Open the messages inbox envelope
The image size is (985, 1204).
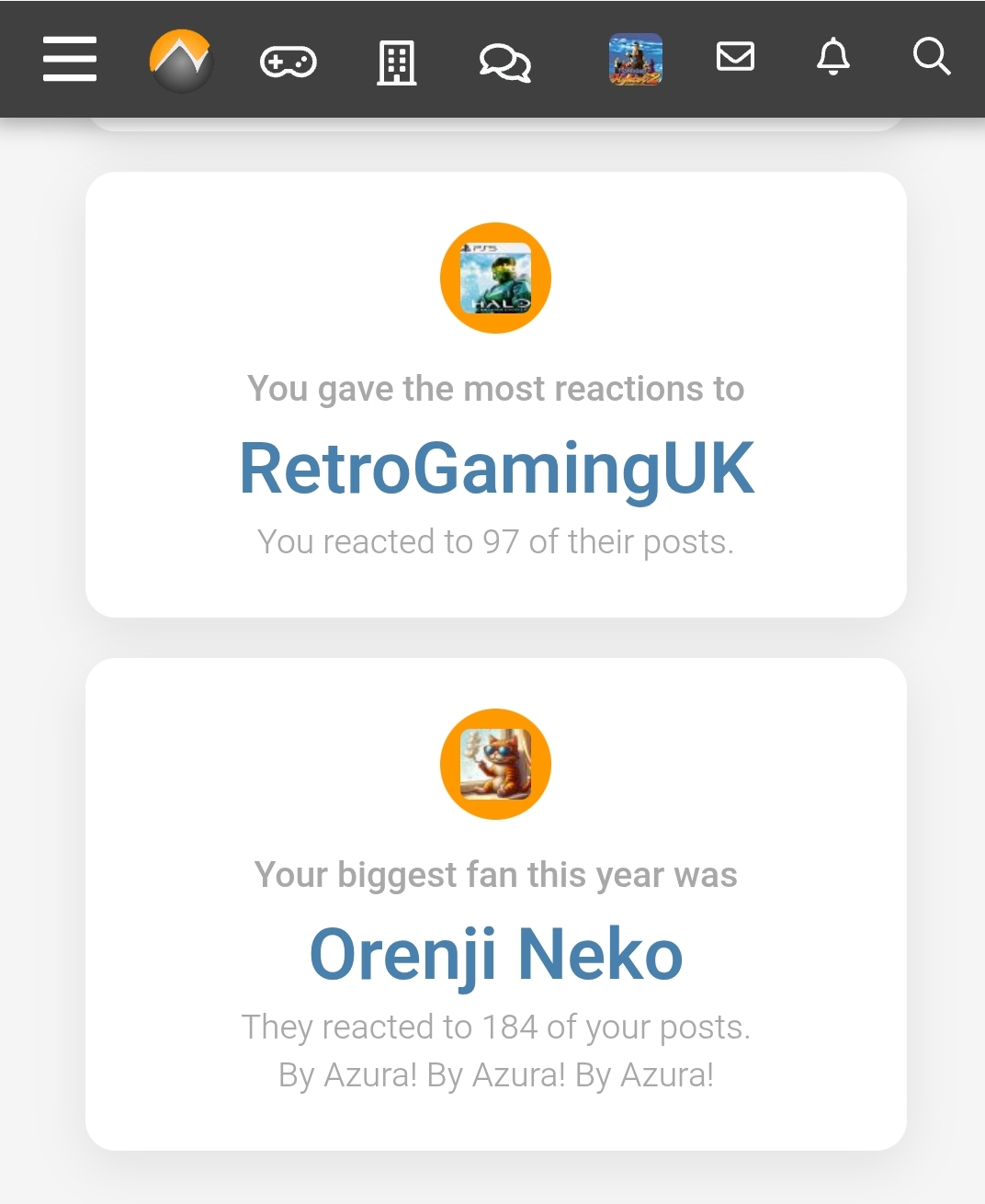coord(735,57)
